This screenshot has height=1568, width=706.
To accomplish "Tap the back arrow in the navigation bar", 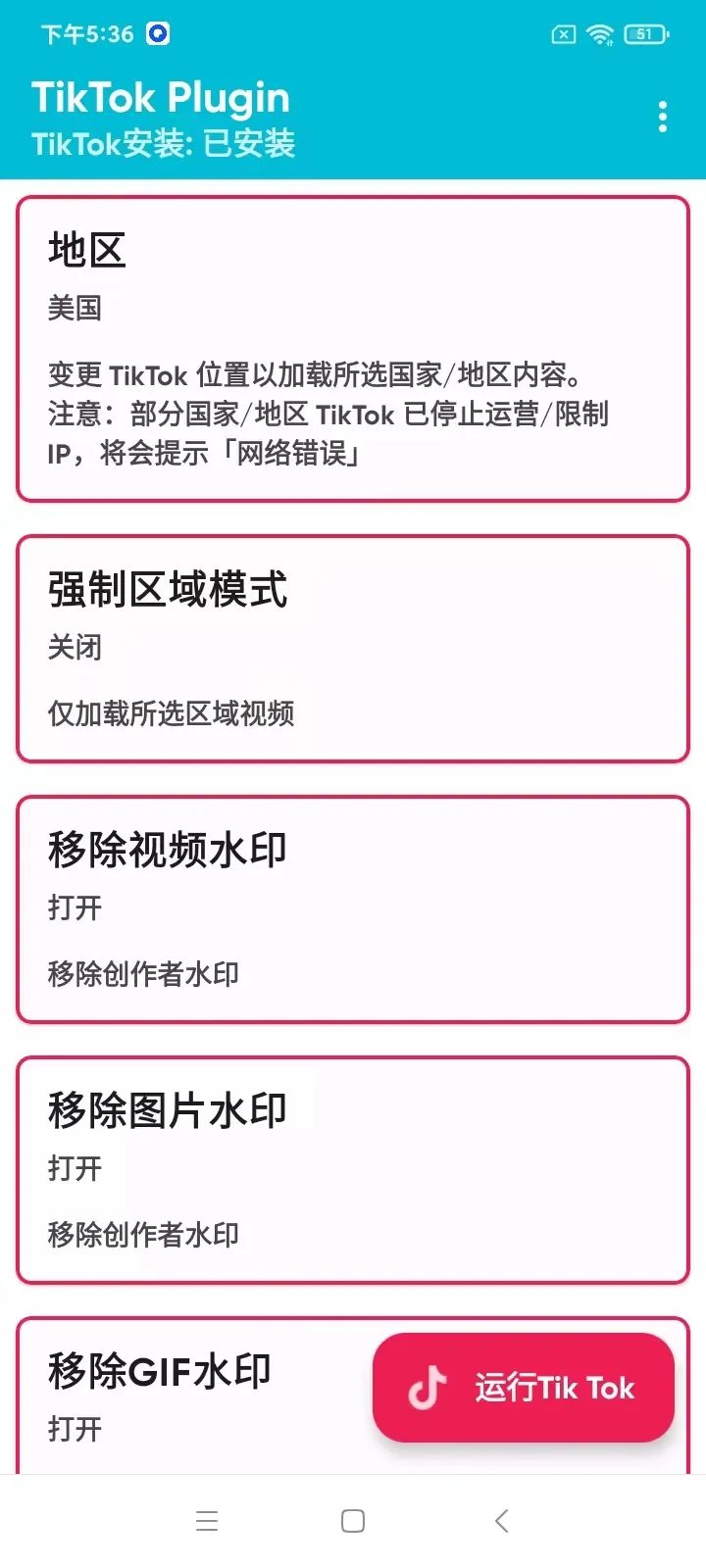I will coord(501,1520).
